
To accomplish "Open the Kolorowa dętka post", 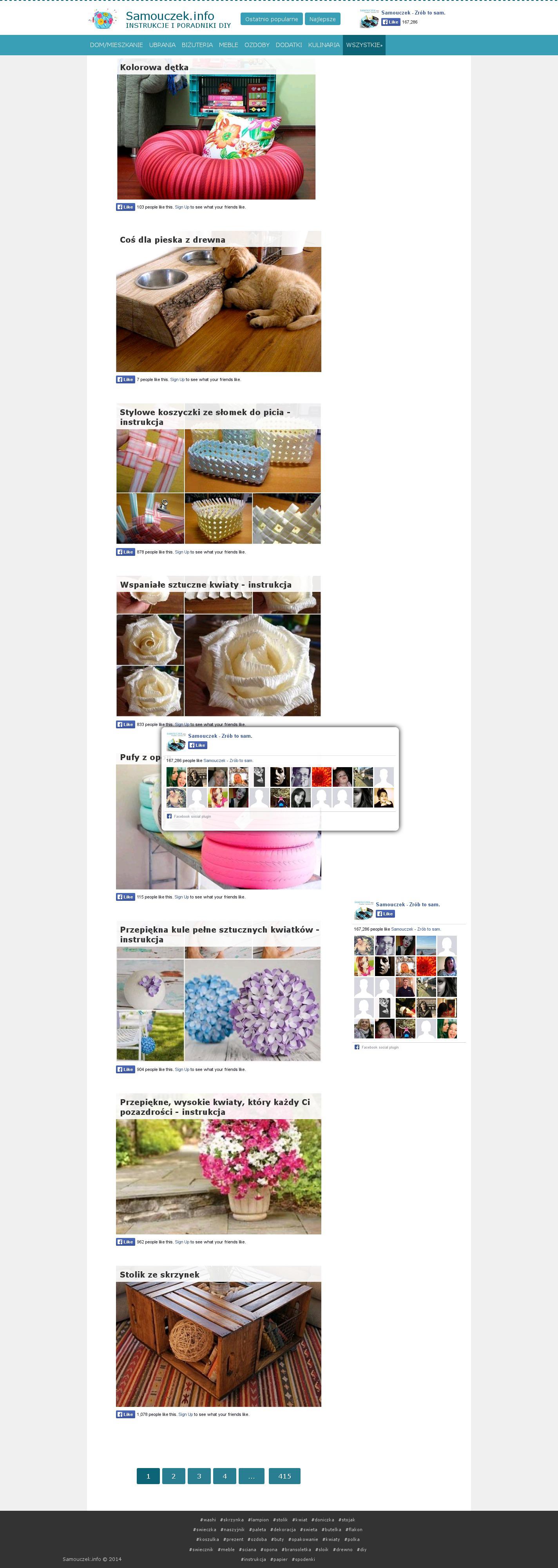I will 154,67.
